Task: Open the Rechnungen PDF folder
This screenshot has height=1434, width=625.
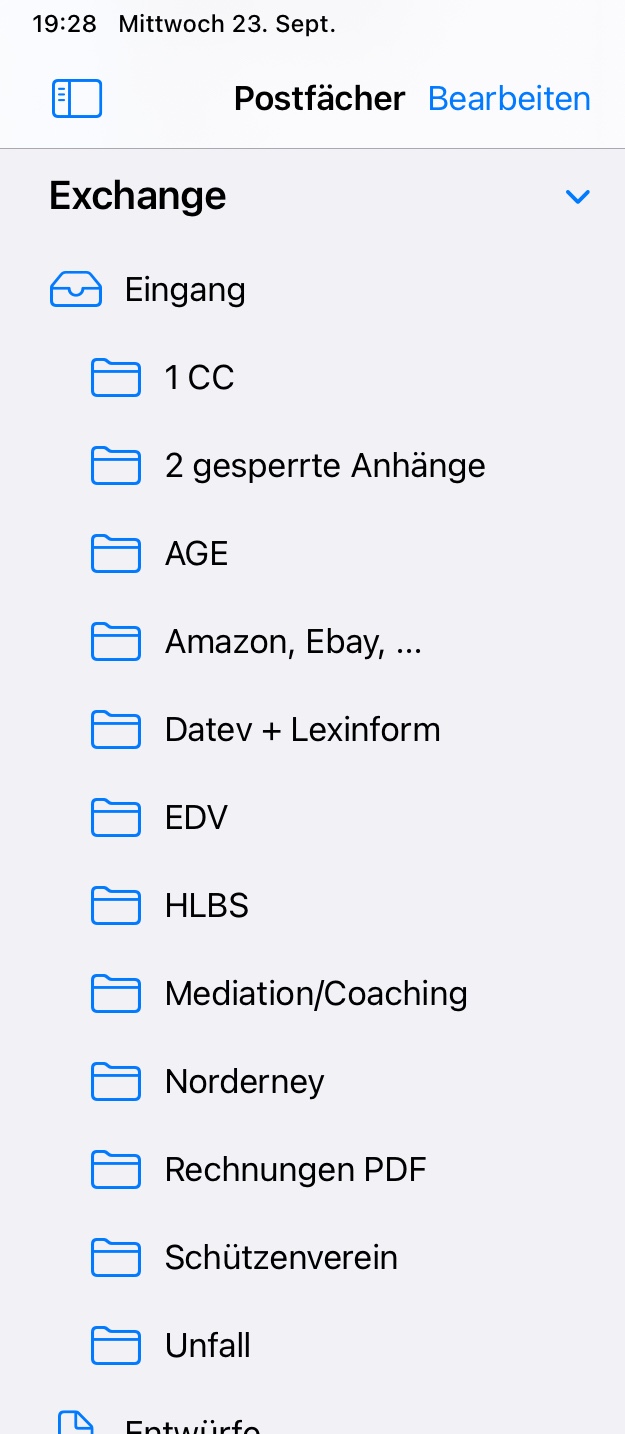Action: 295,1170
